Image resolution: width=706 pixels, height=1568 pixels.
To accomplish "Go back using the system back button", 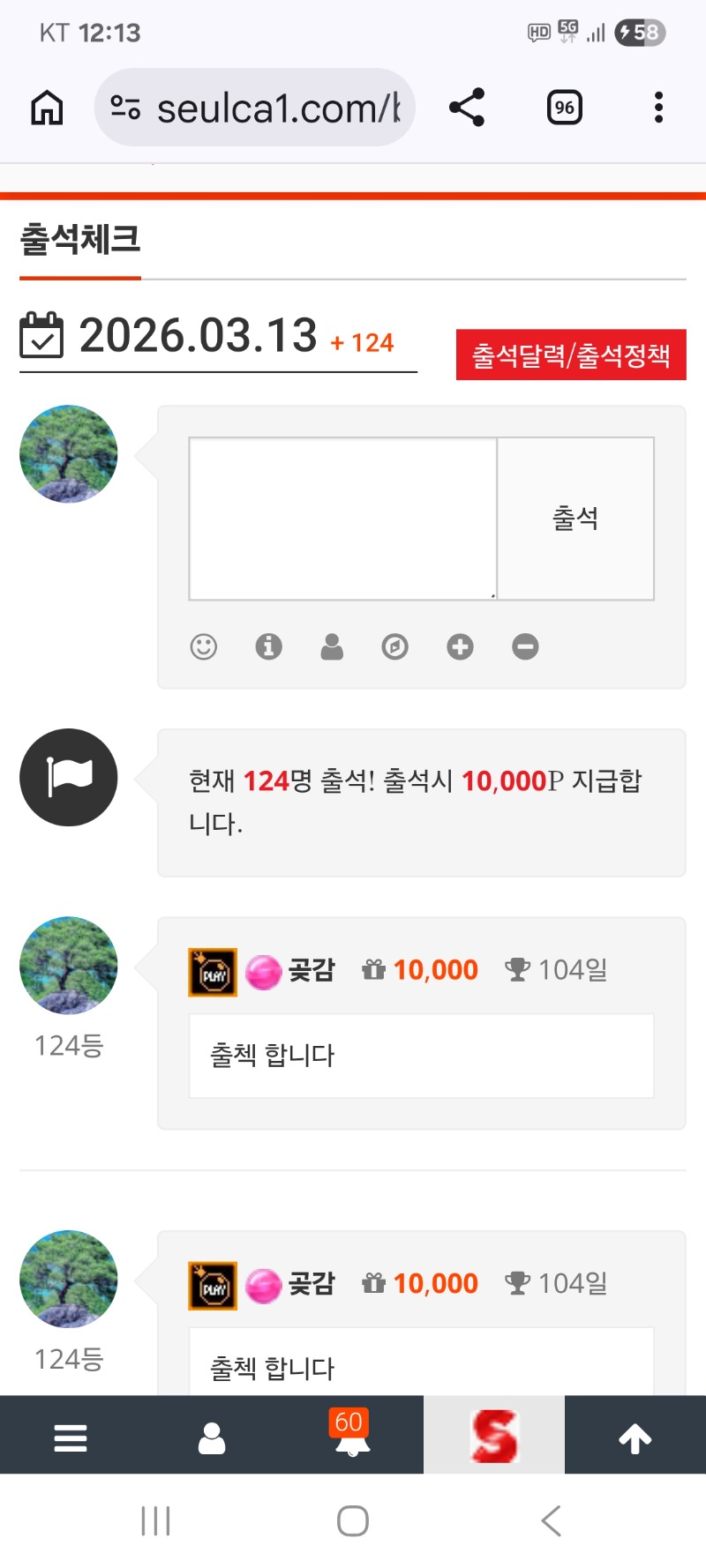I will pyautogui.click(x=552, y=1521).
